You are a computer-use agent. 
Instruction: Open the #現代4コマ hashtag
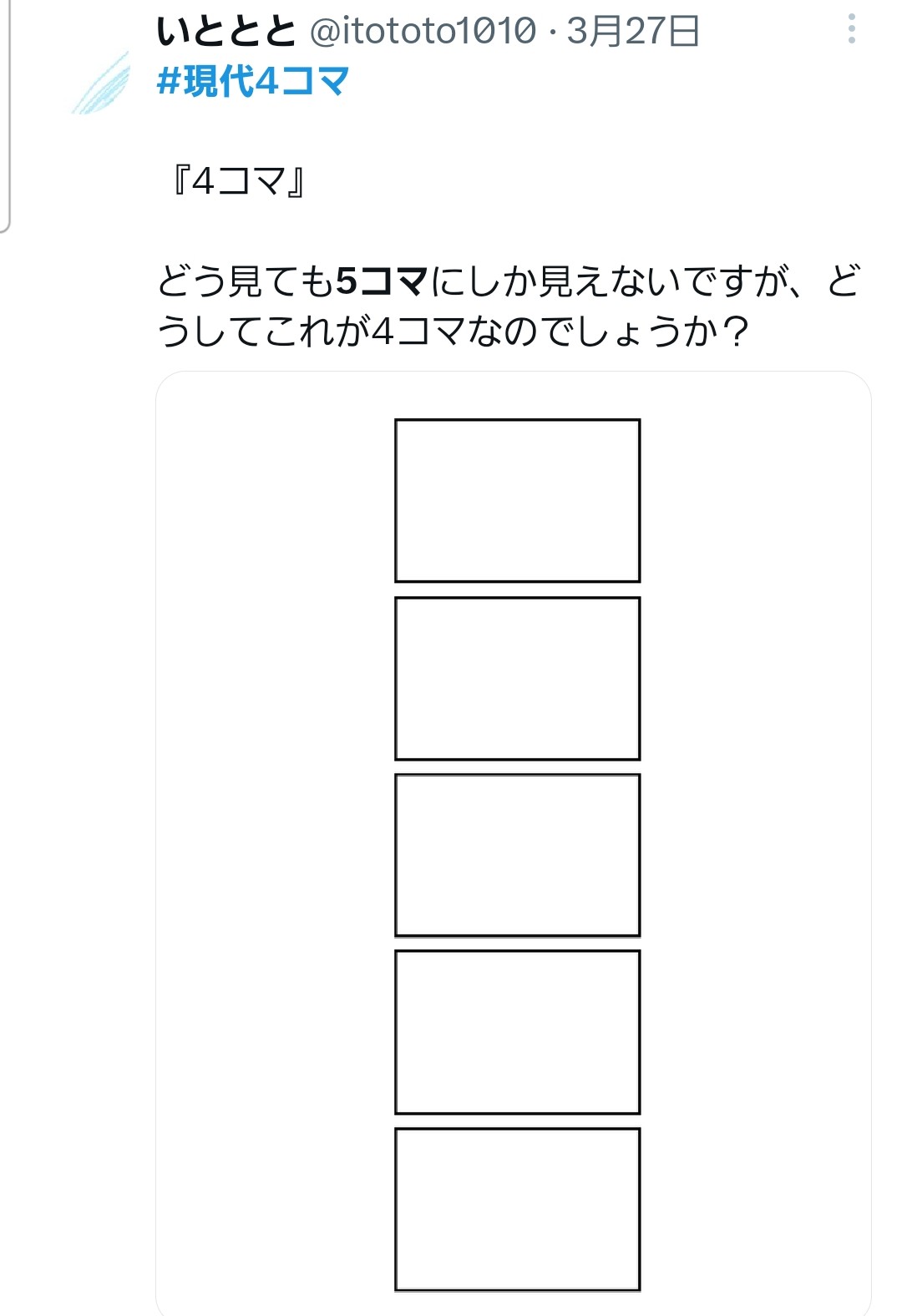pos(252,82)
